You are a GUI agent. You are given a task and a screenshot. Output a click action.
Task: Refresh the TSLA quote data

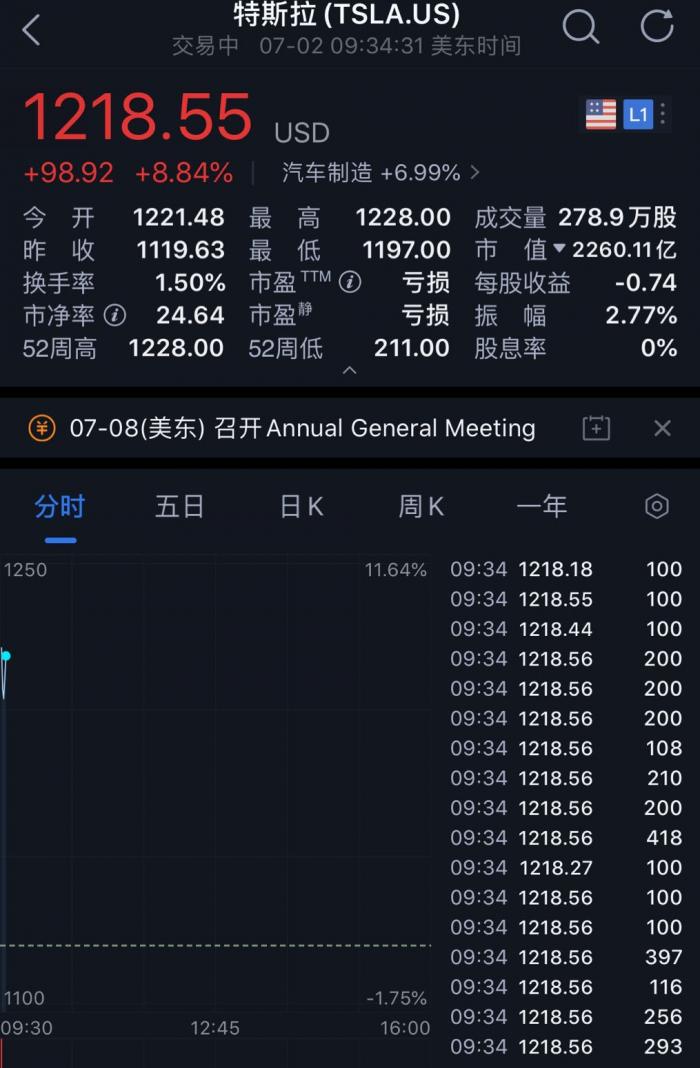coord(657,27)
